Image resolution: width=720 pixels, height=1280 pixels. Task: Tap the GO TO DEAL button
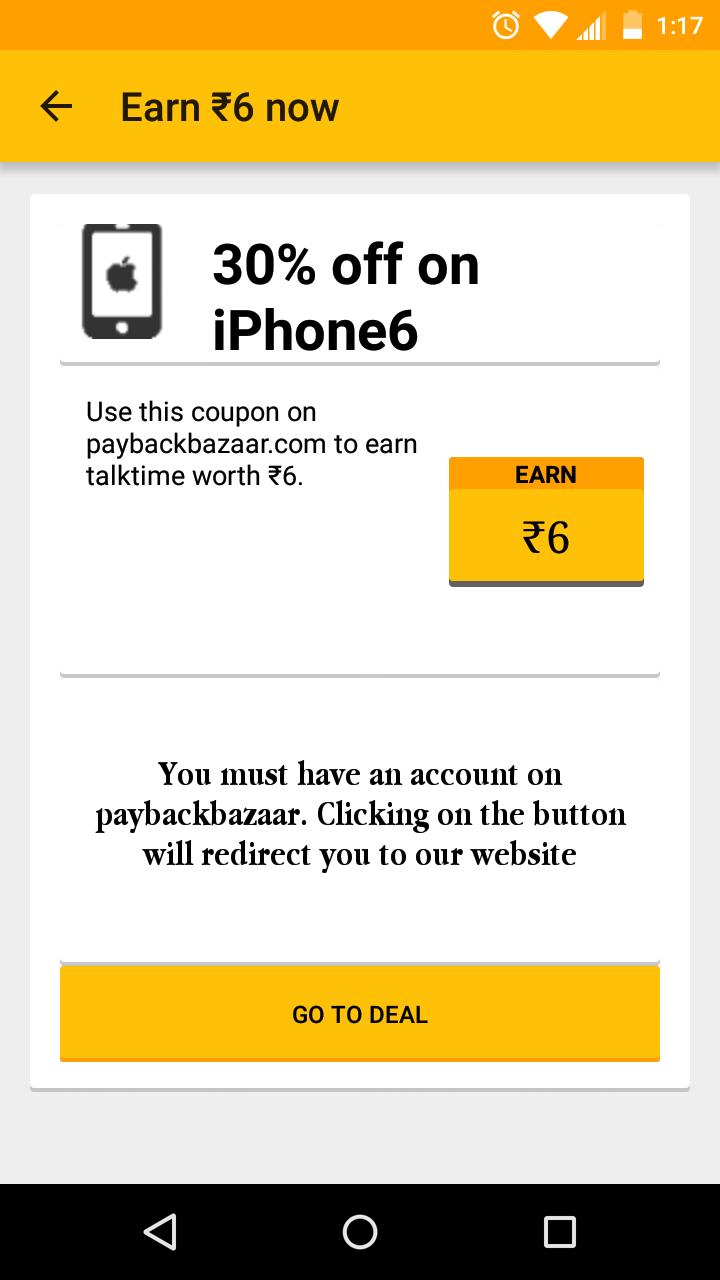click(360, 1014)
